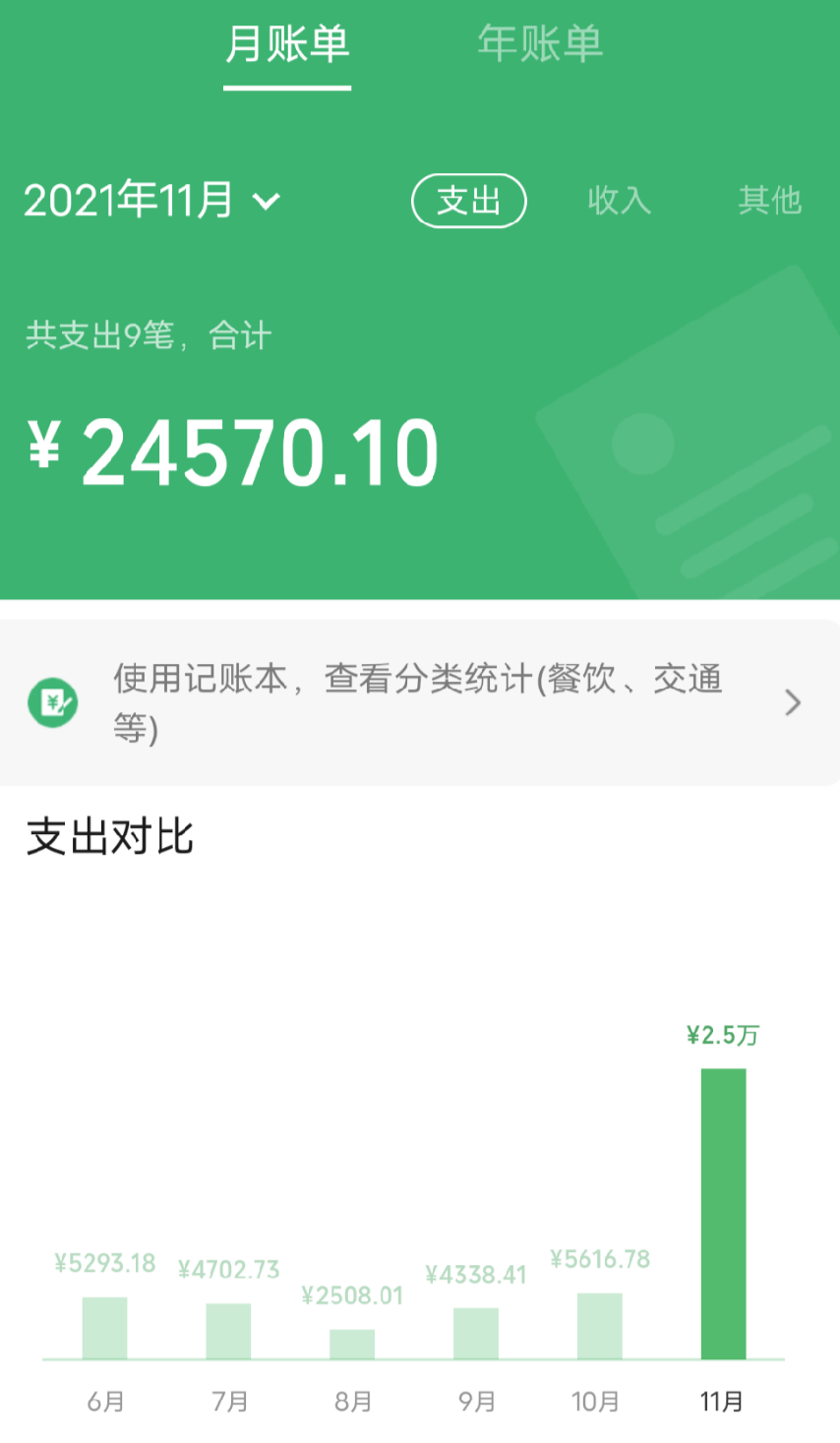This screenshot has height=1443, width=840.
Task: Tap the 11月 bar in chart
Action: [x=723, y=1214]
